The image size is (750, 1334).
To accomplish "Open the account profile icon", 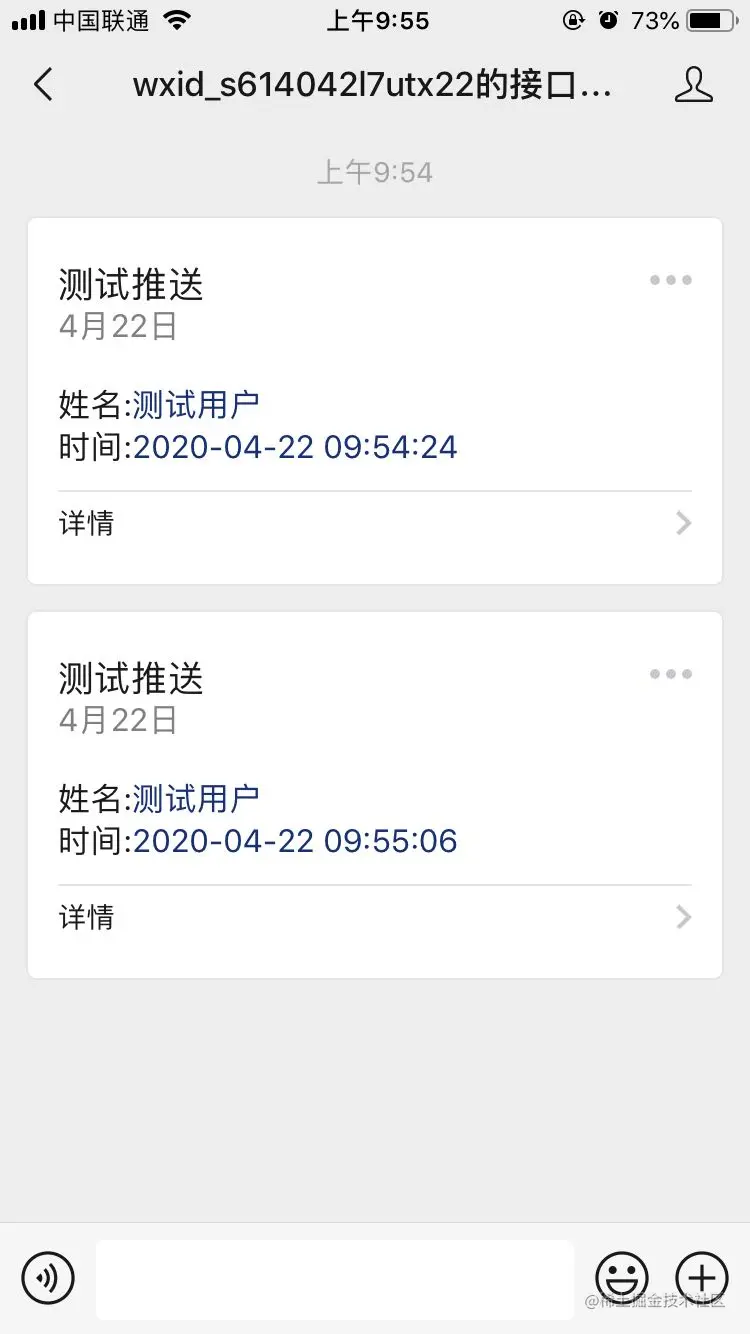I will [x=693, y=85].
